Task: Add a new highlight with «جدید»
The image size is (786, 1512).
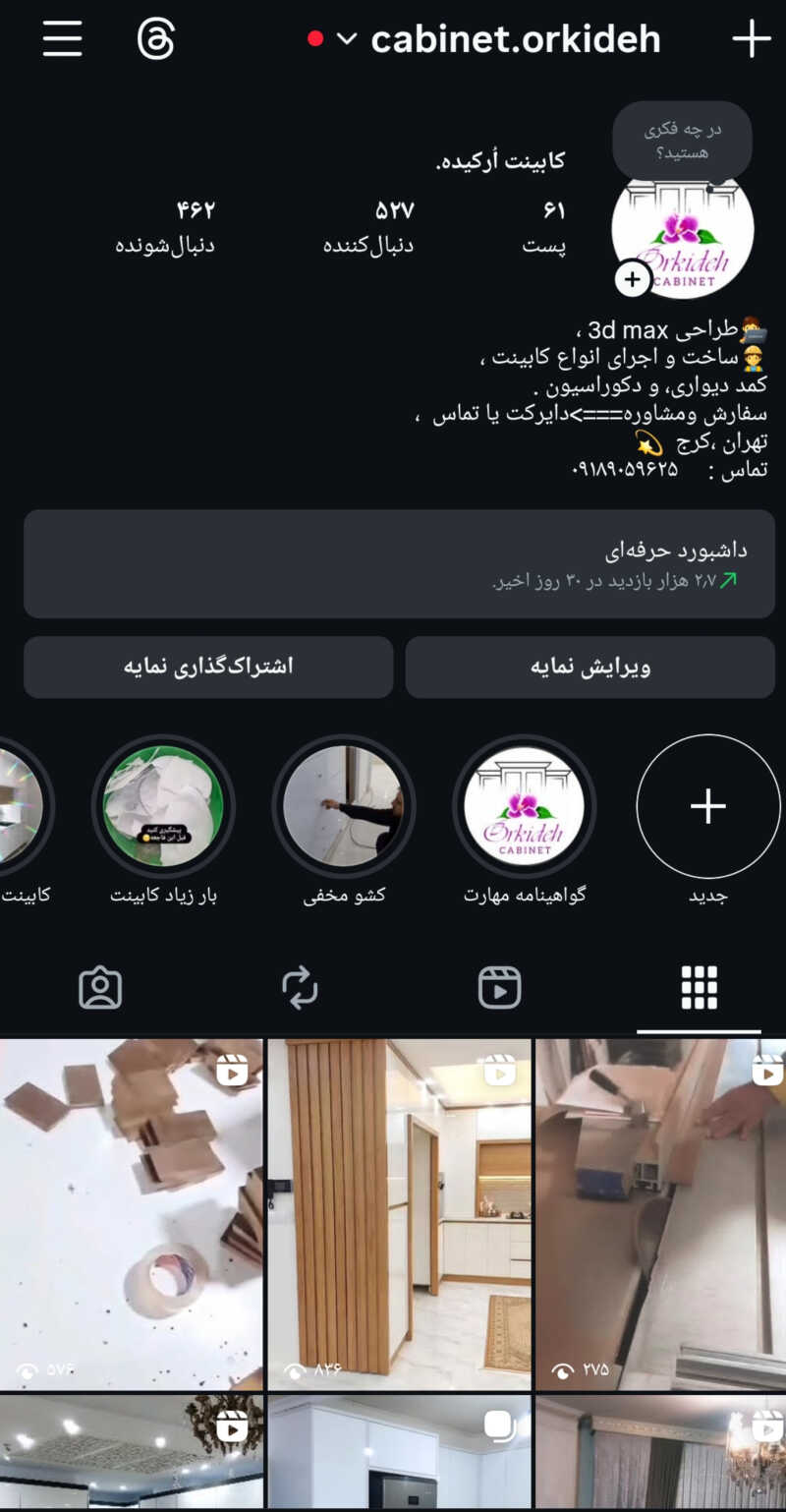Action: pyautogui.click(x=707, y=806)
